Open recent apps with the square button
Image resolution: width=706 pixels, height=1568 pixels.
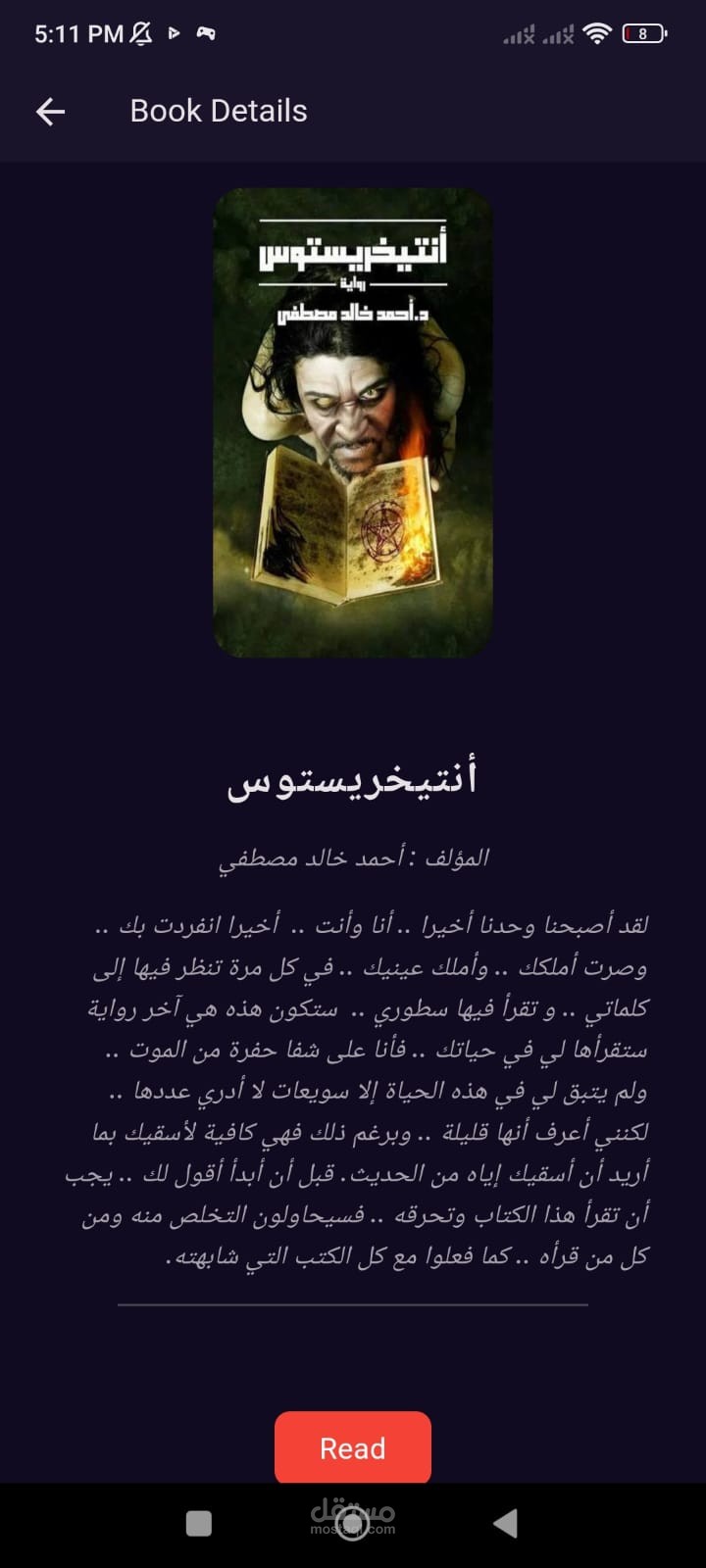(199, 1523)
